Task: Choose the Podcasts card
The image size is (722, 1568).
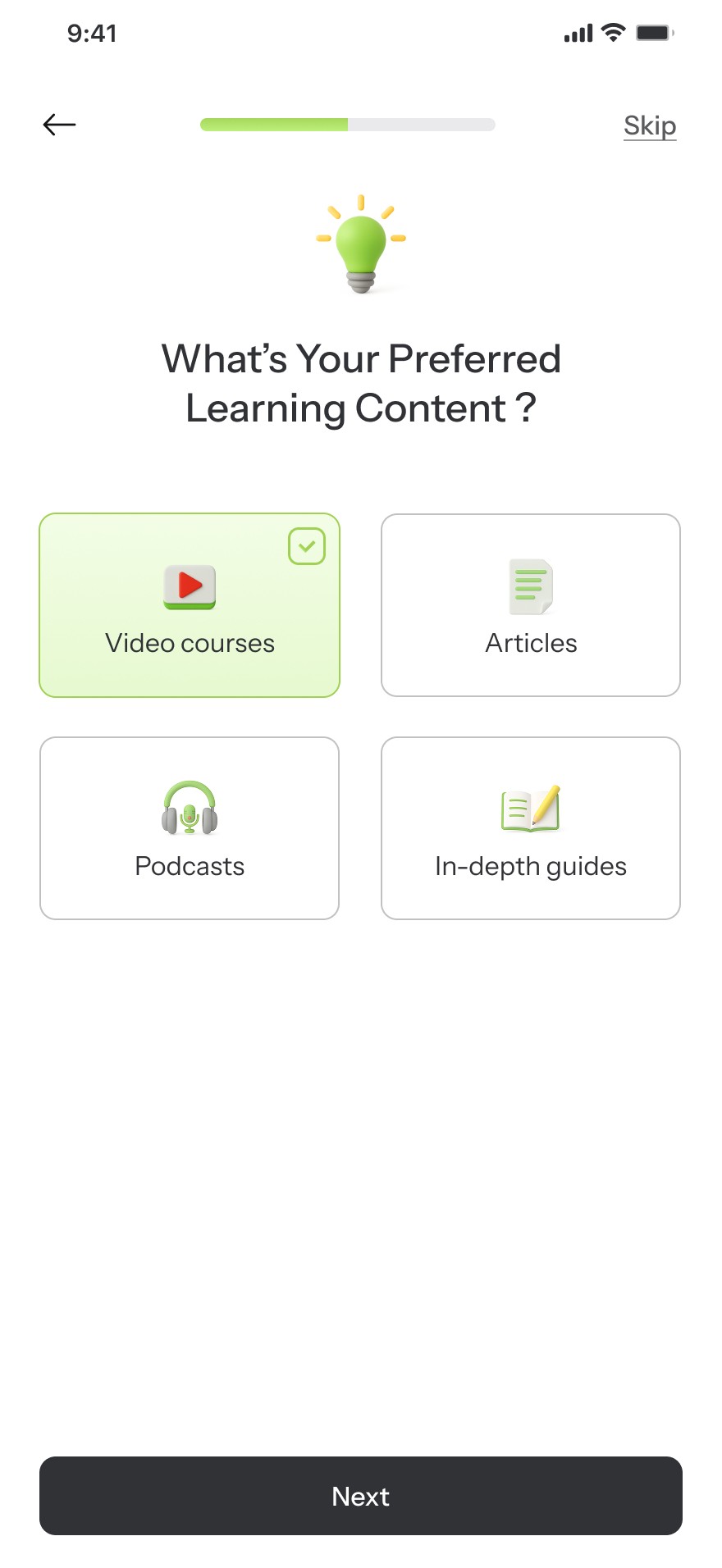Action: (190, 828)
